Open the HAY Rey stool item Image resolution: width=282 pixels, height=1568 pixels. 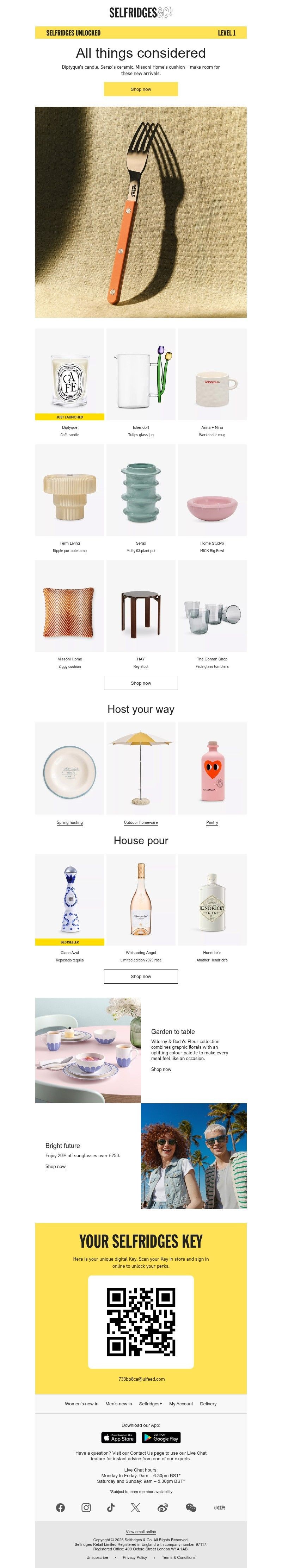tap(141, 606)
